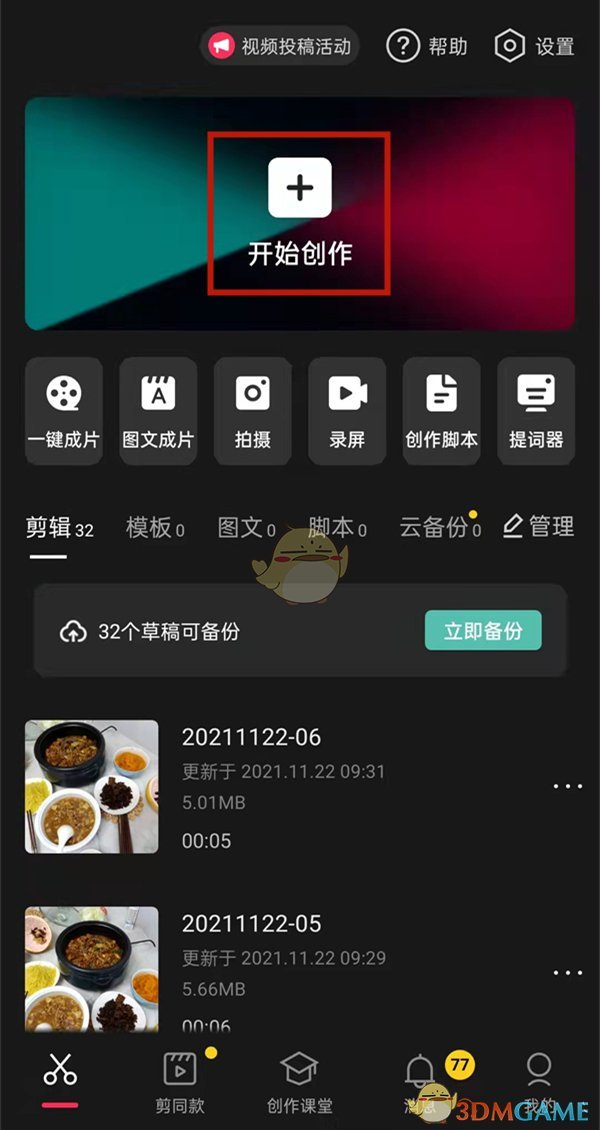Switch to 模板 tab
This screenshot has height=1130, width=600.
(154, 528)
